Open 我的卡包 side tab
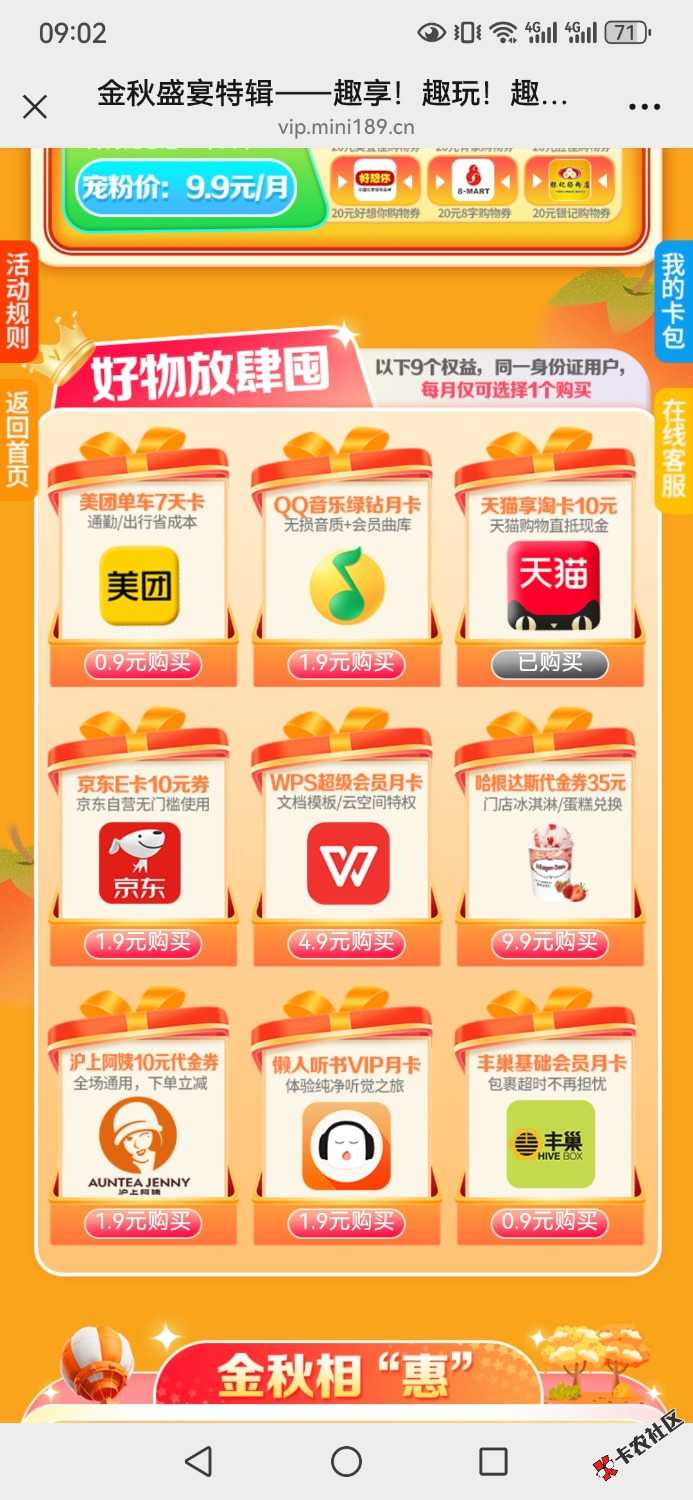The width and height of the screenshot is (693, 1500). pos(674,300)
